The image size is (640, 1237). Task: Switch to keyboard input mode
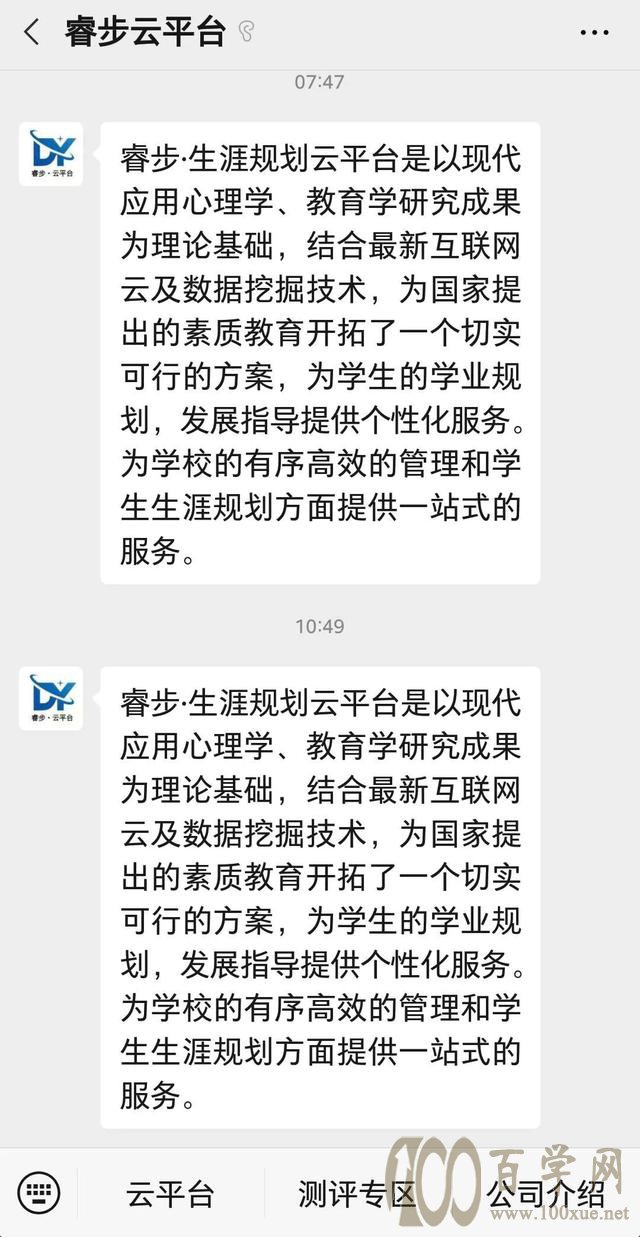pos(39,1192)
